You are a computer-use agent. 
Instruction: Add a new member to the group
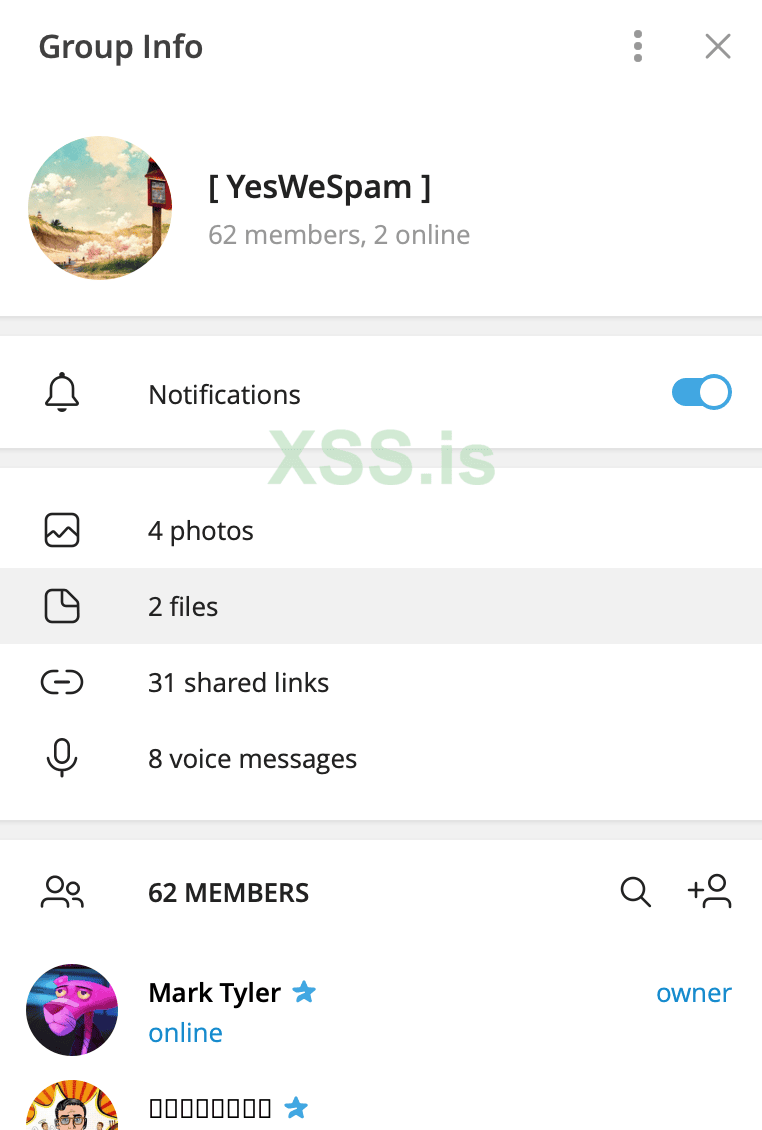[x=710, y=891]
